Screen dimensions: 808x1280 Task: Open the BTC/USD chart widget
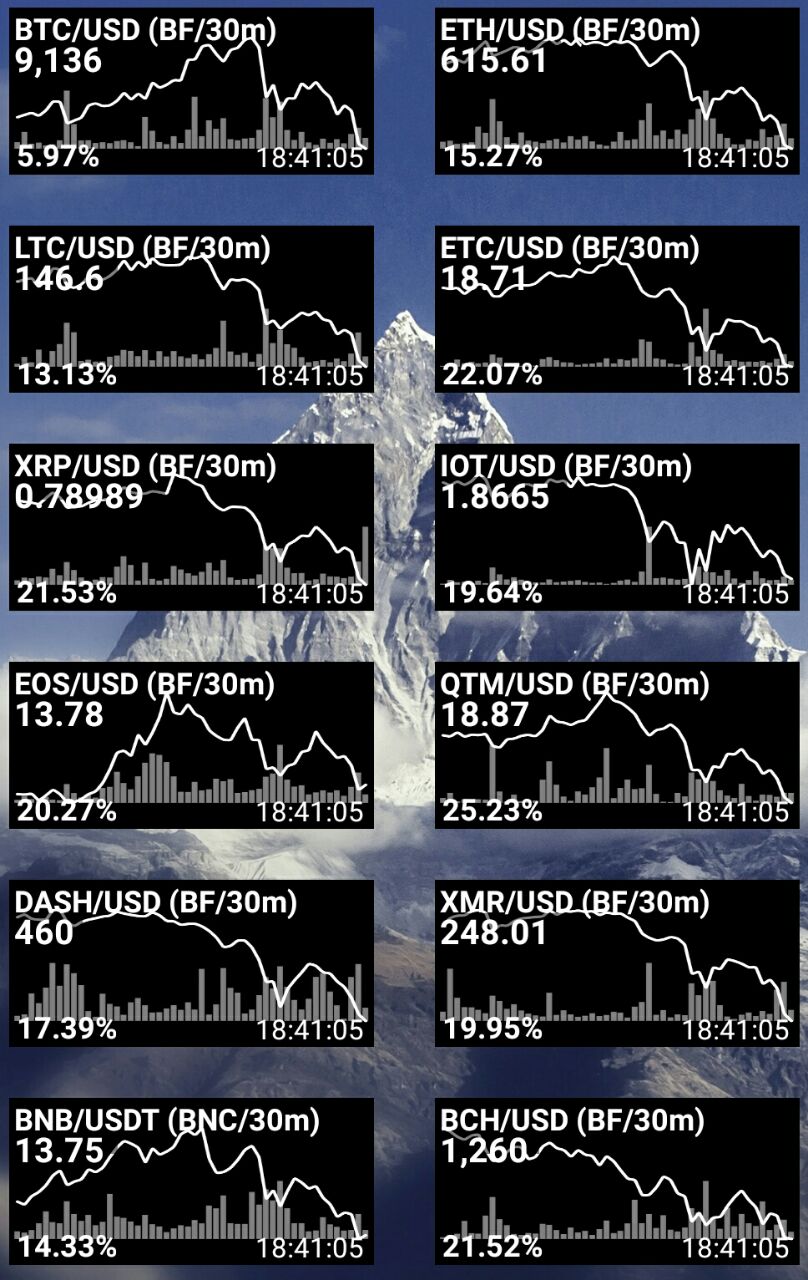[191, 91]
